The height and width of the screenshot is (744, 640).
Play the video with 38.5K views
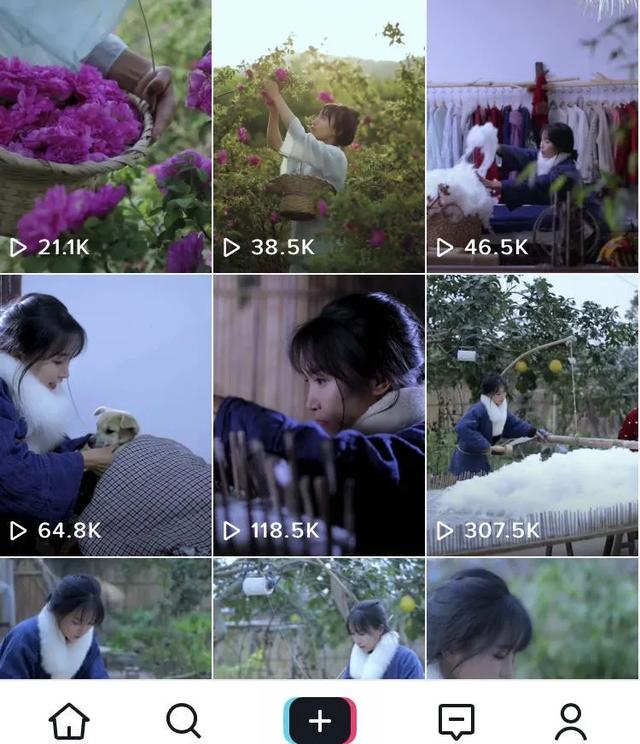pos(319,135)
